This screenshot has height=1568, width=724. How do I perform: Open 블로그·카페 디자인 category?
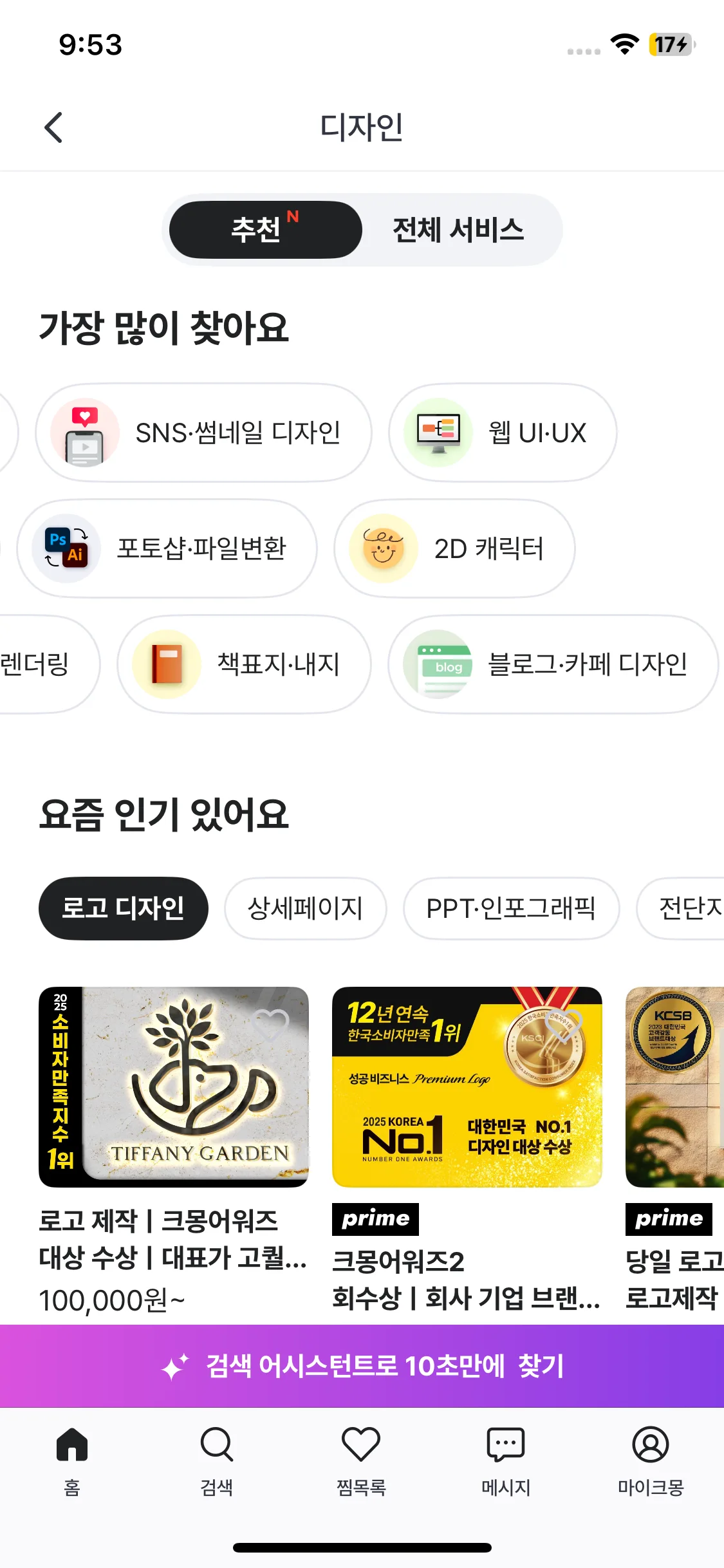pos(552,664)
